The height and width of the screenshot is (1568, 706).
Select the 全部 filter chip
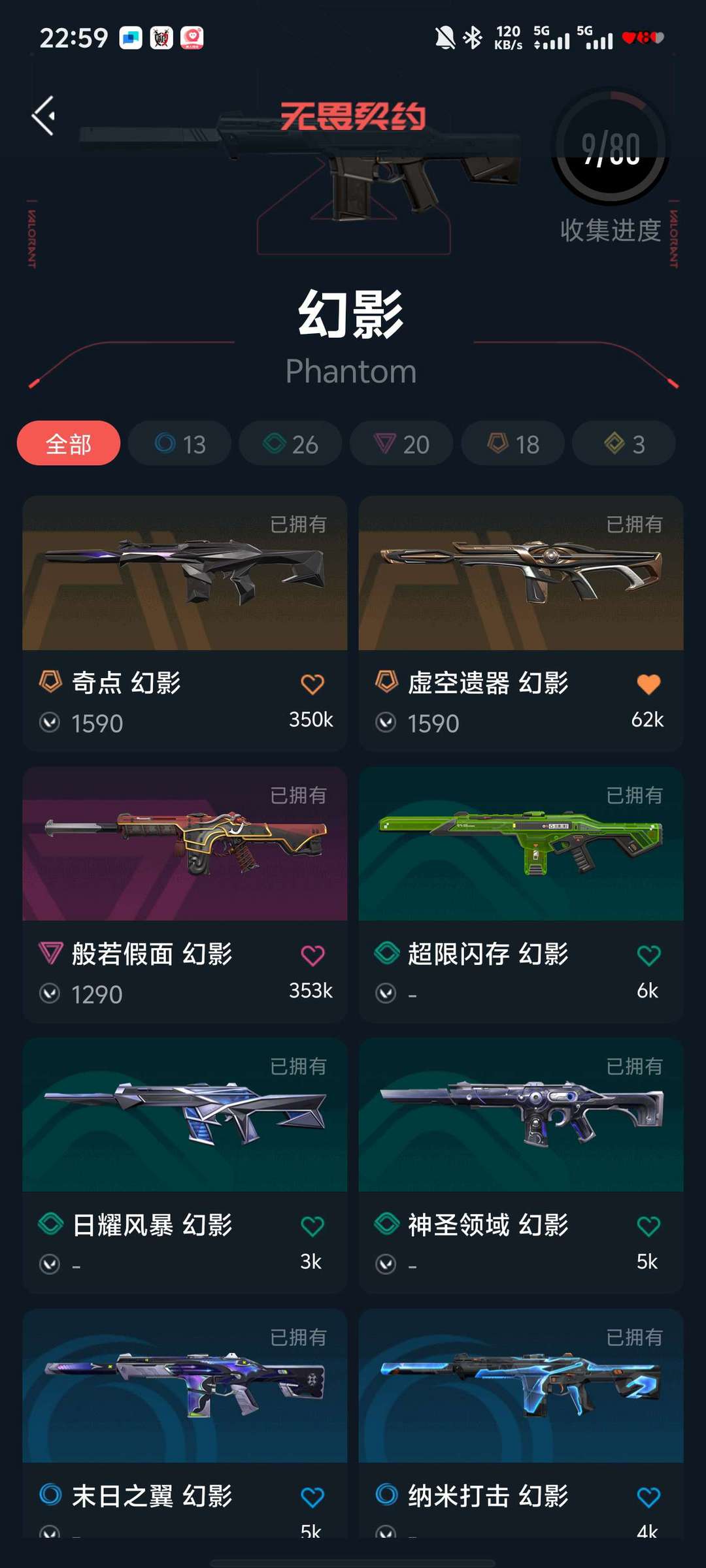(69, 444)
